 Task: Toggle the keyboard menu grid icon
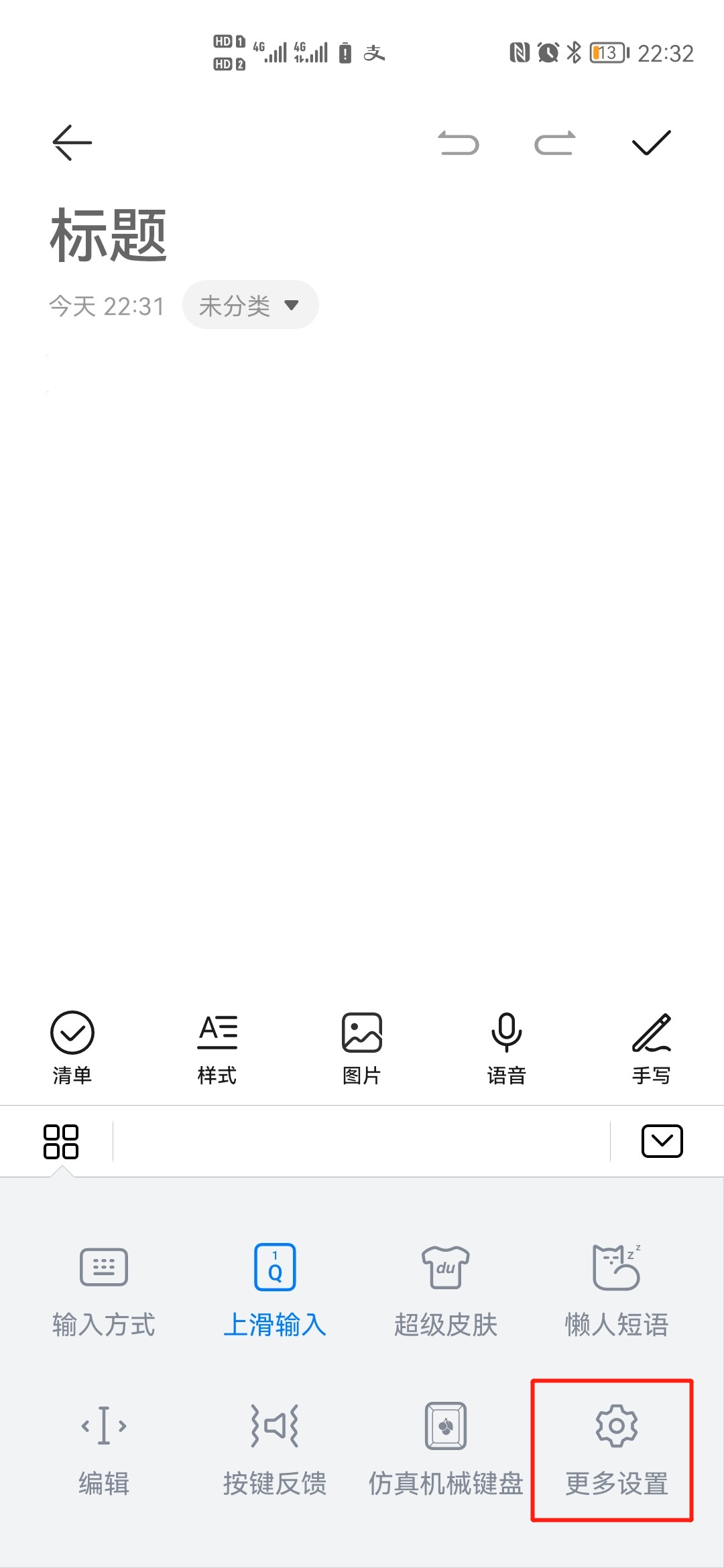coord(61,1141)
